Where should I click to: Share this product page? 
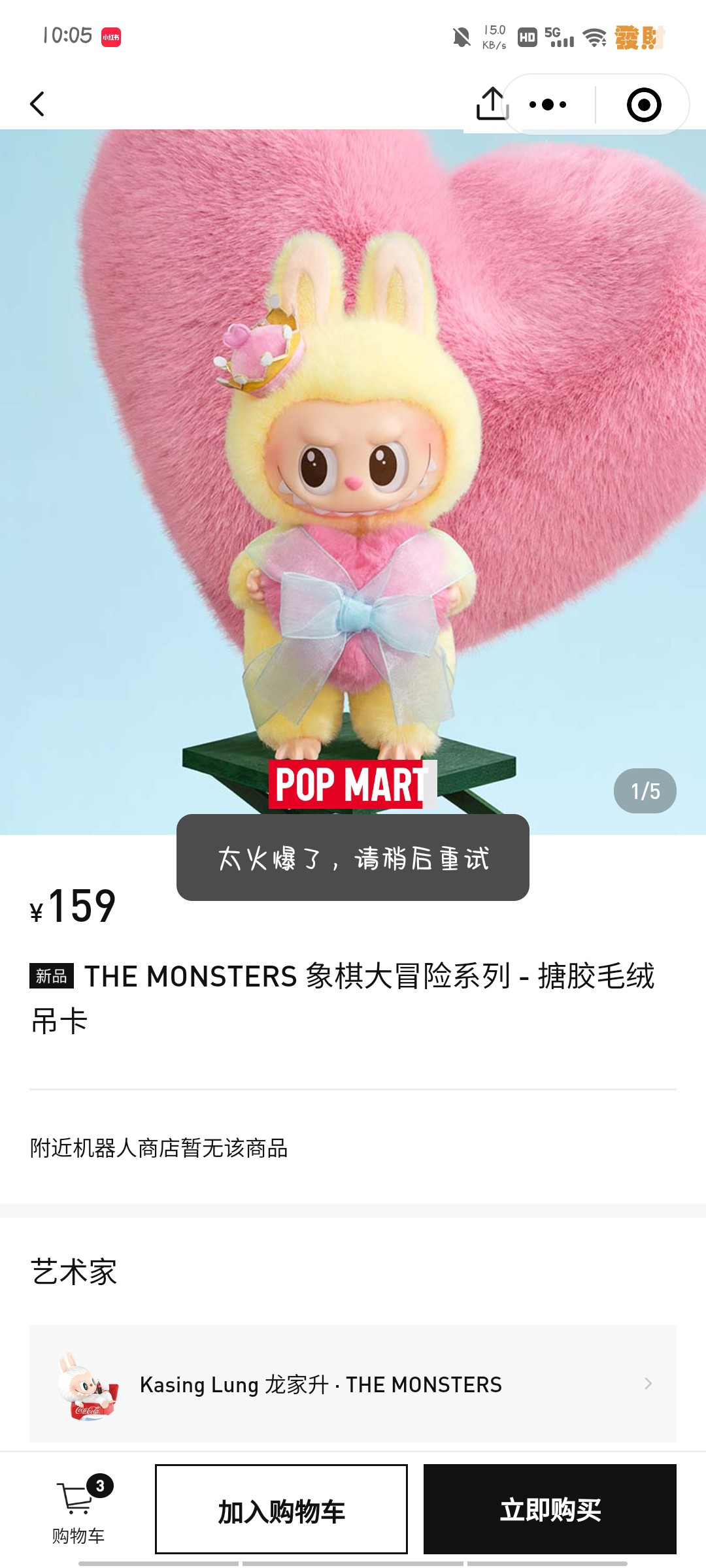(x=492, y=104)
